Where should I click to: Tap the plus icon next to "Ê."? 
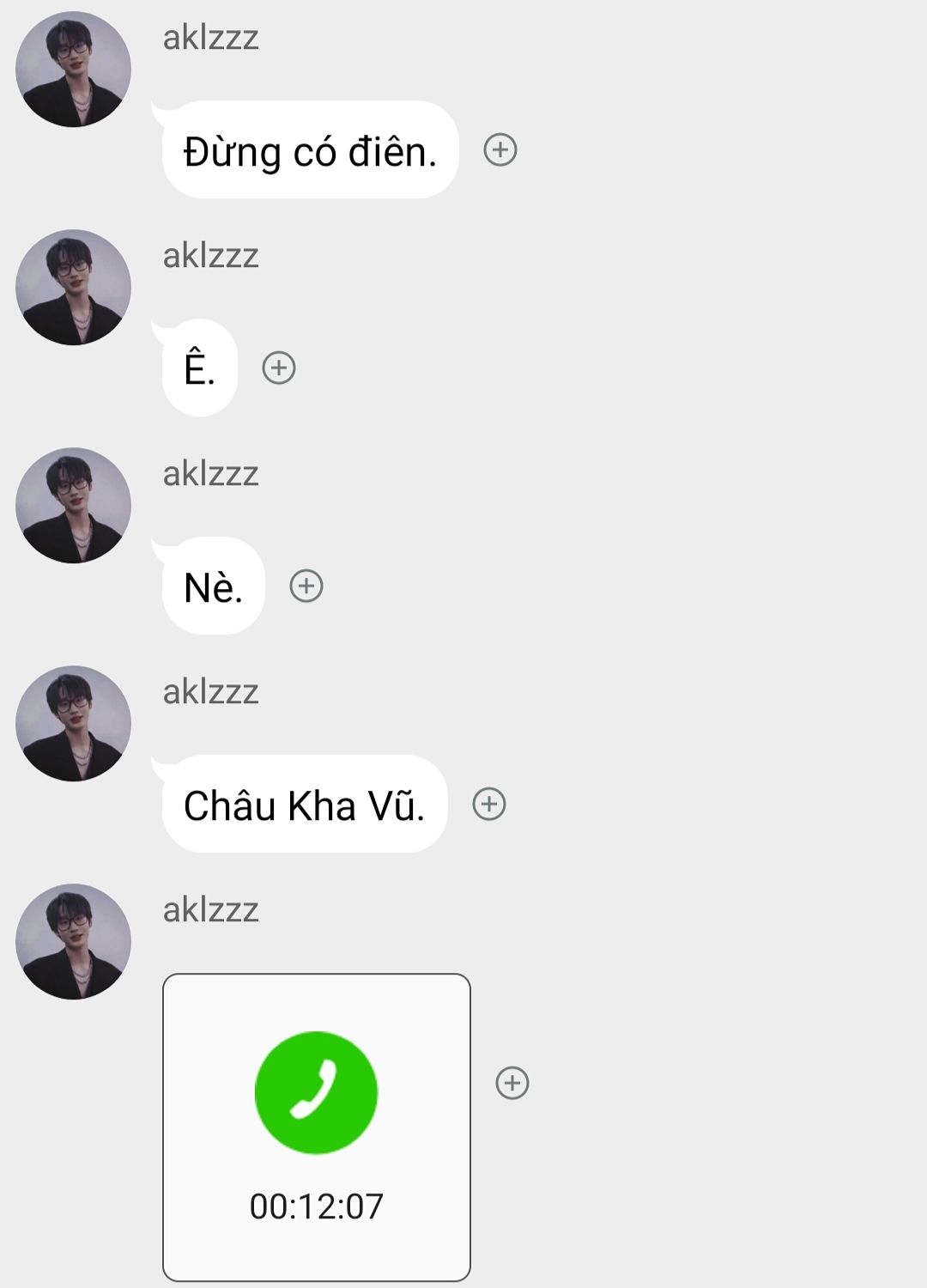279,368
